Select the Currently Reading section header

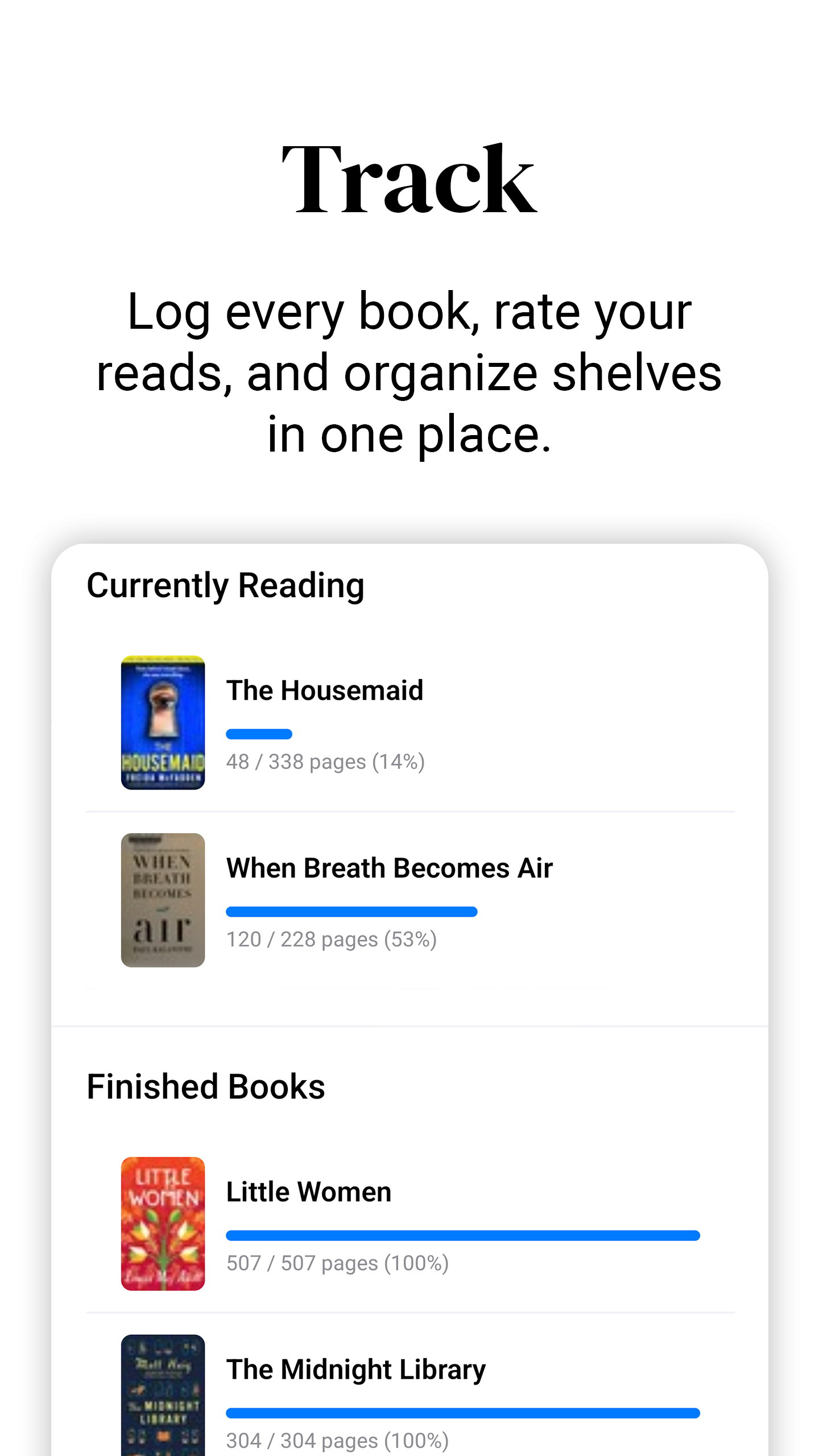pyautogui.click(x=226, y=585)
